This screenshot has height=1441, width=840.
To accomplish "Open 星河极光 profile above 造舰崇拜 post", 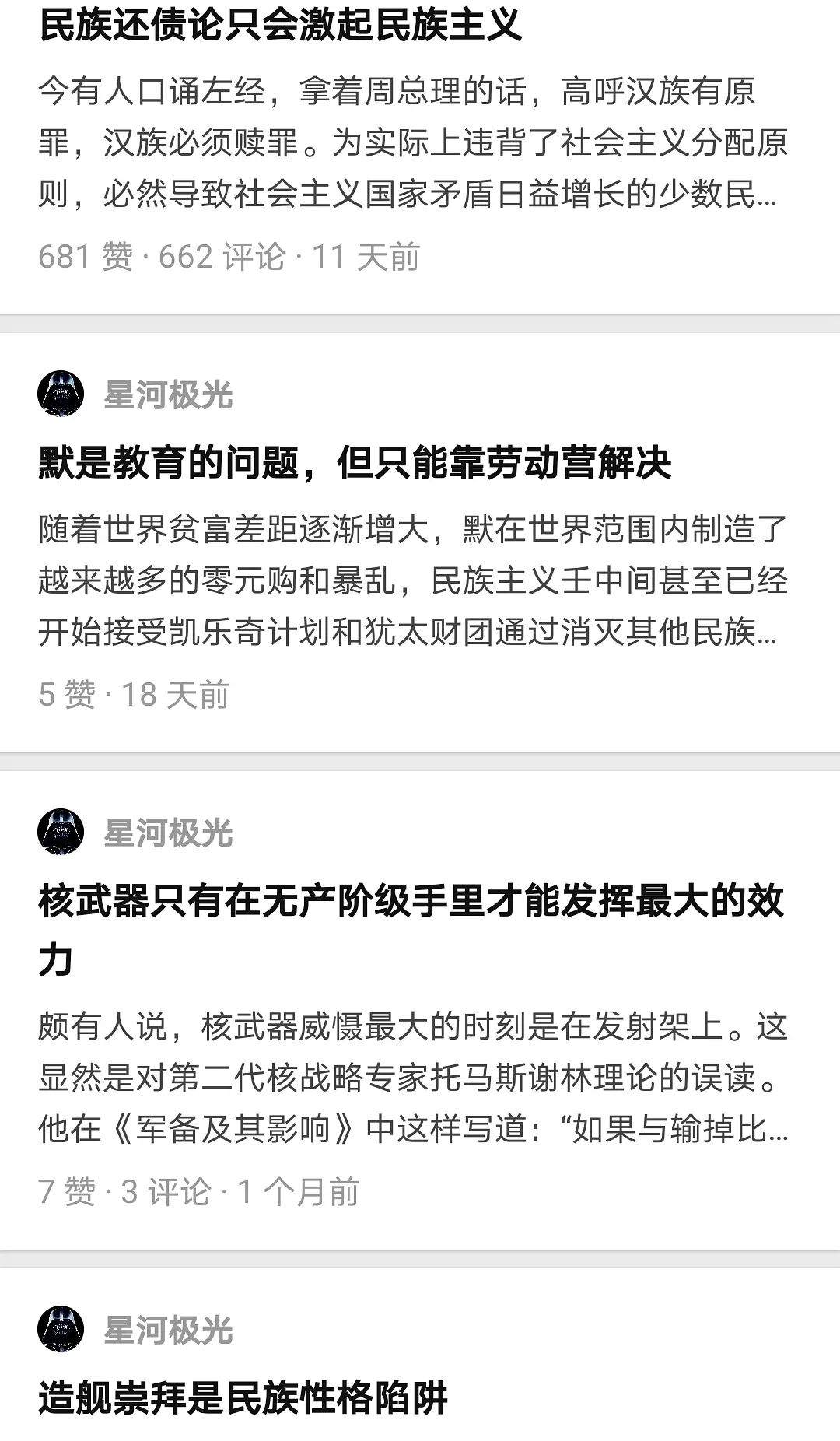I will click(x=168, y=1330).
